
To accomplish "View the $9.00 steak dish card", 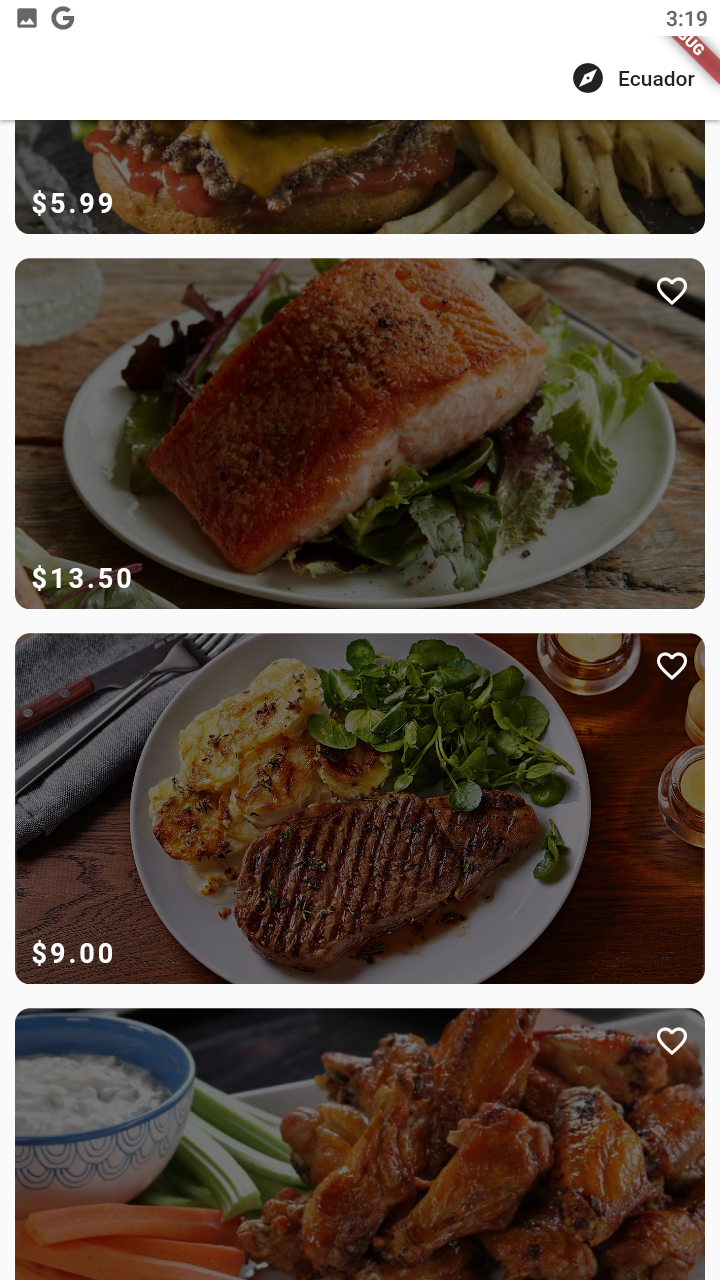I will tap(360, 809).
